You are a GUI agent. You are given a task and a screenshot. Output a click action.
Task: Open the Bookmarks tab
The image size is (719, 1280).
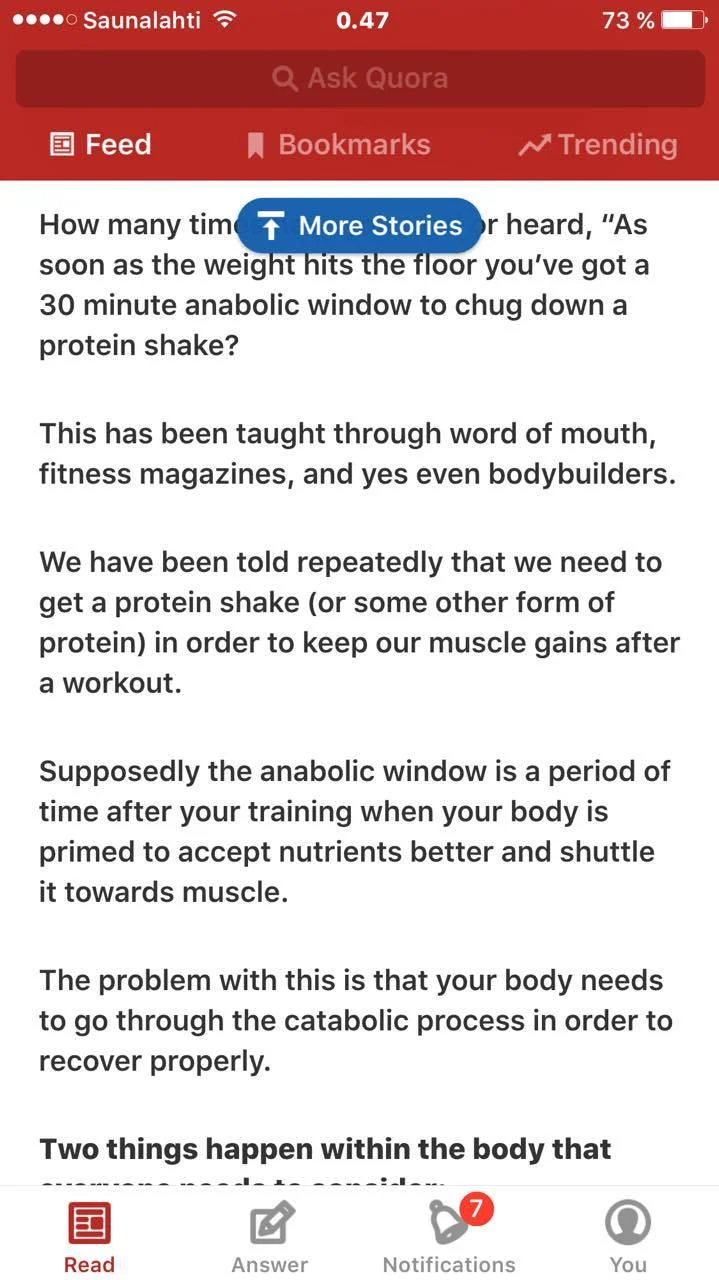pos(339,145)
